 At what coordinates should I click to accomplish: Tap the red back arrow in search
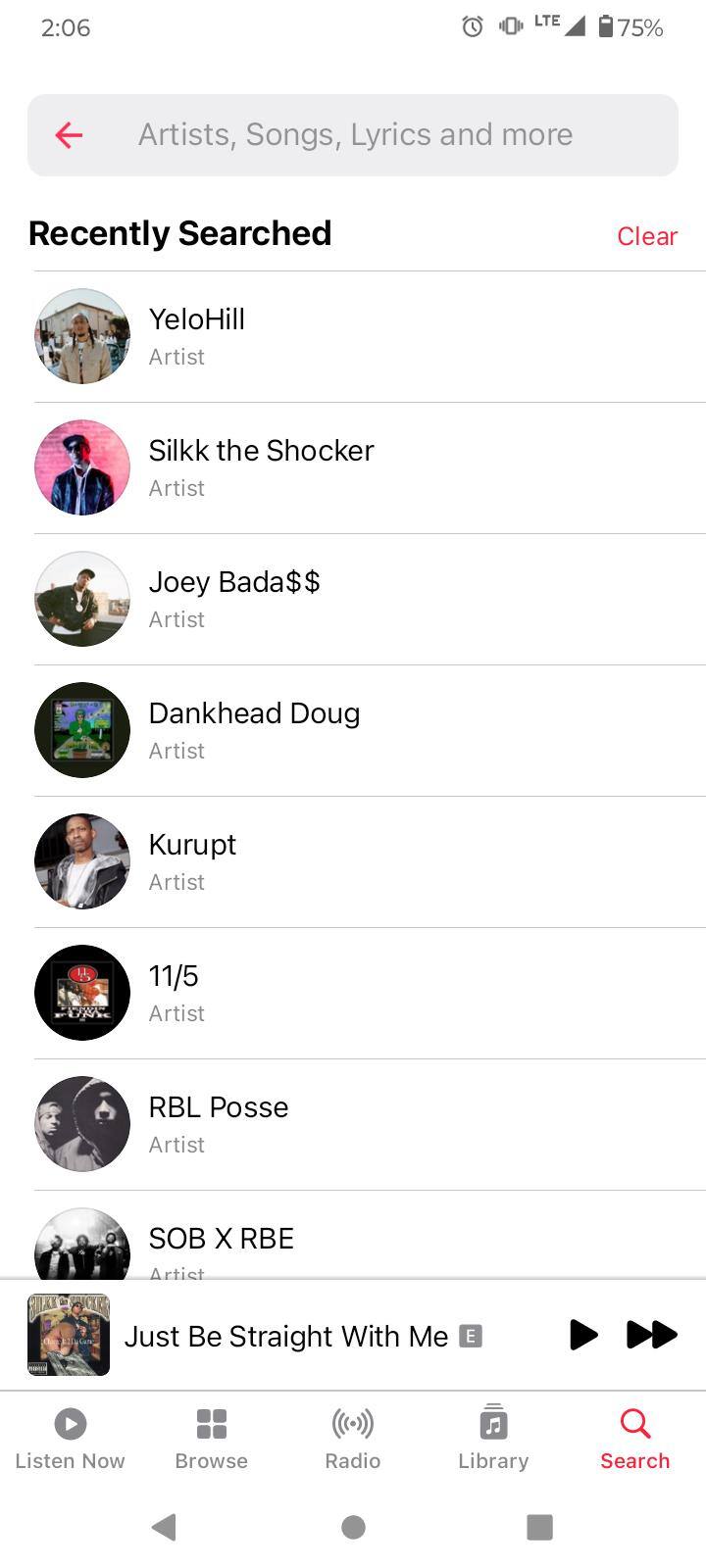click(69, 135)
